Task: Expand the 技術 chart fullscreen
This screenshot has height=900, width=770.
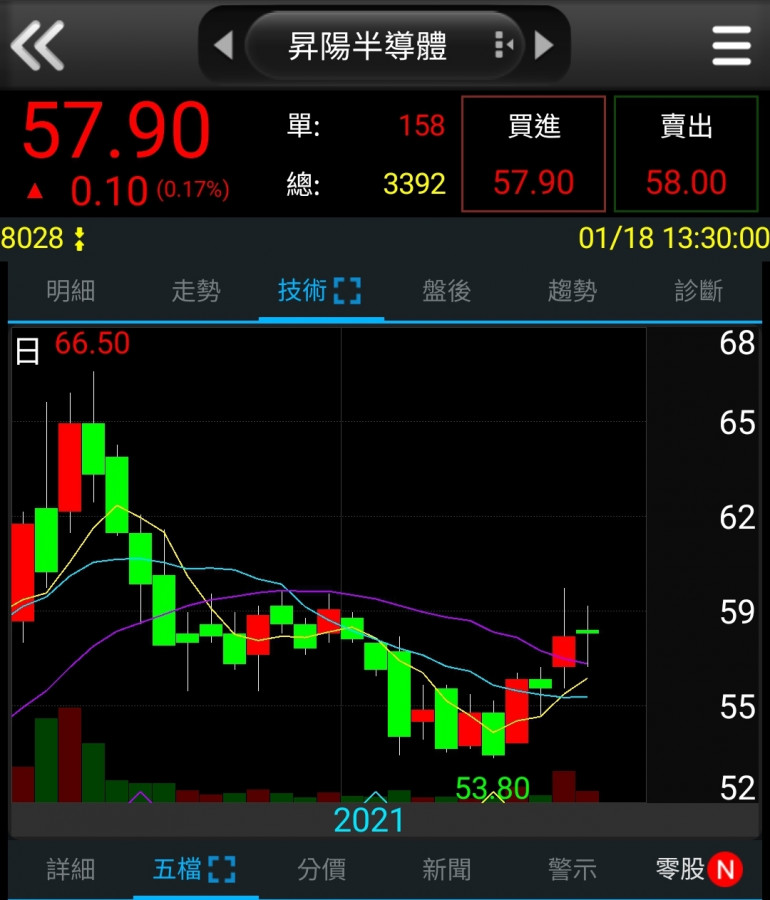Action: 347,291
